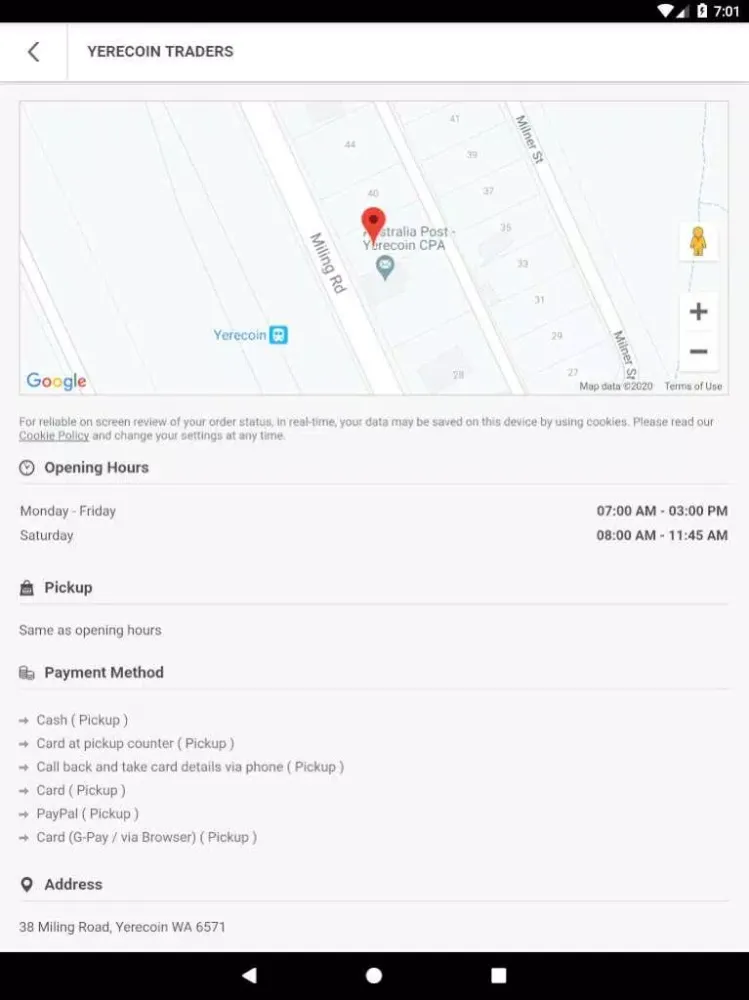
Task: Click the Google logo on the map
Action: click(55, 381)
